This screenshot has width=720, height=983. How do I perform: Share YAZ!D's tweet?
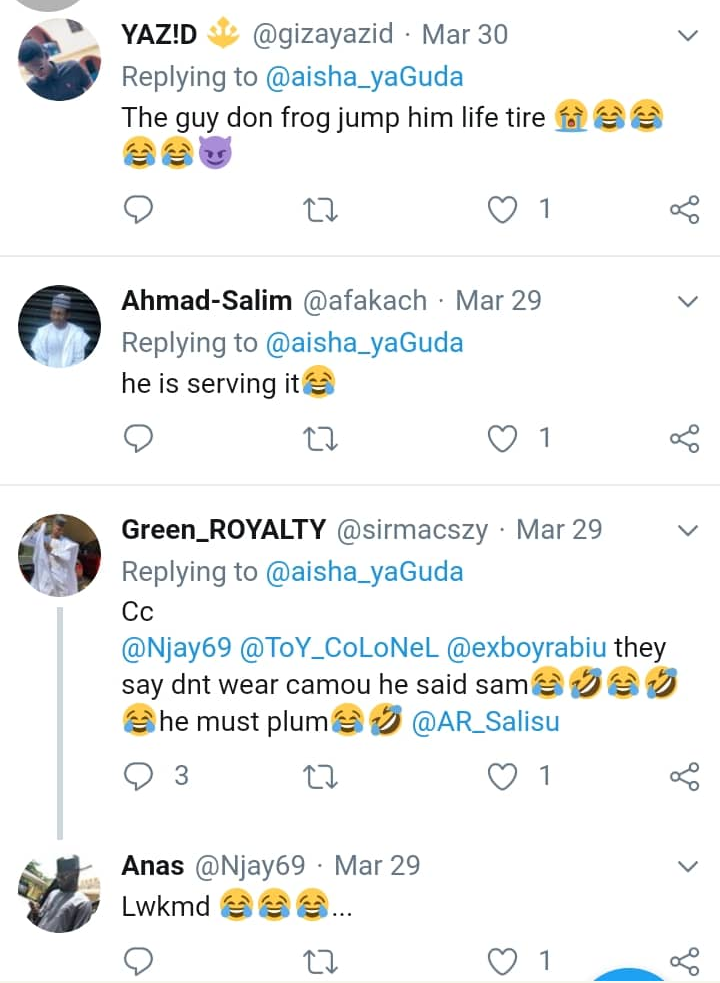(684, 209)
